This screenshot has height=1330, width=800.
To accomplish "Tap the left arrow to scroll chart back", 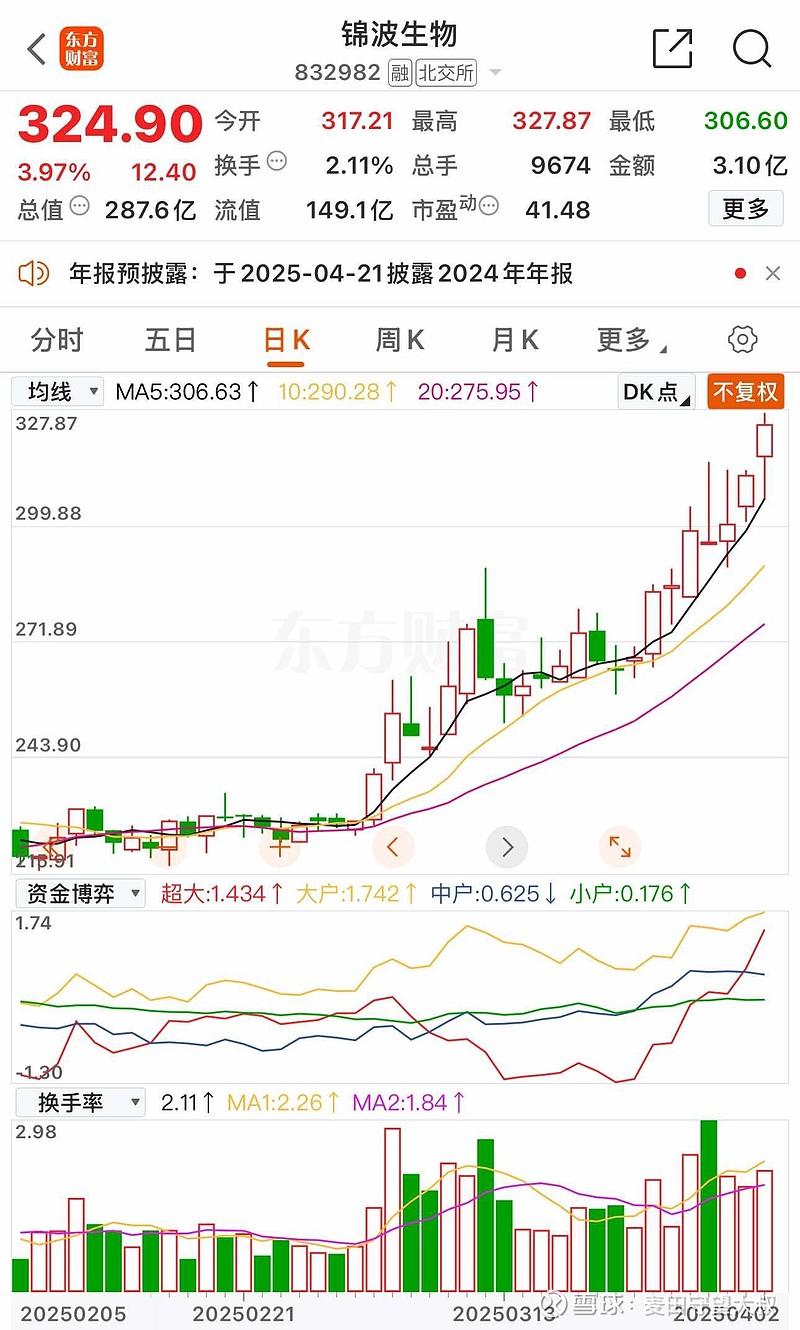I will tap(393, 847).
